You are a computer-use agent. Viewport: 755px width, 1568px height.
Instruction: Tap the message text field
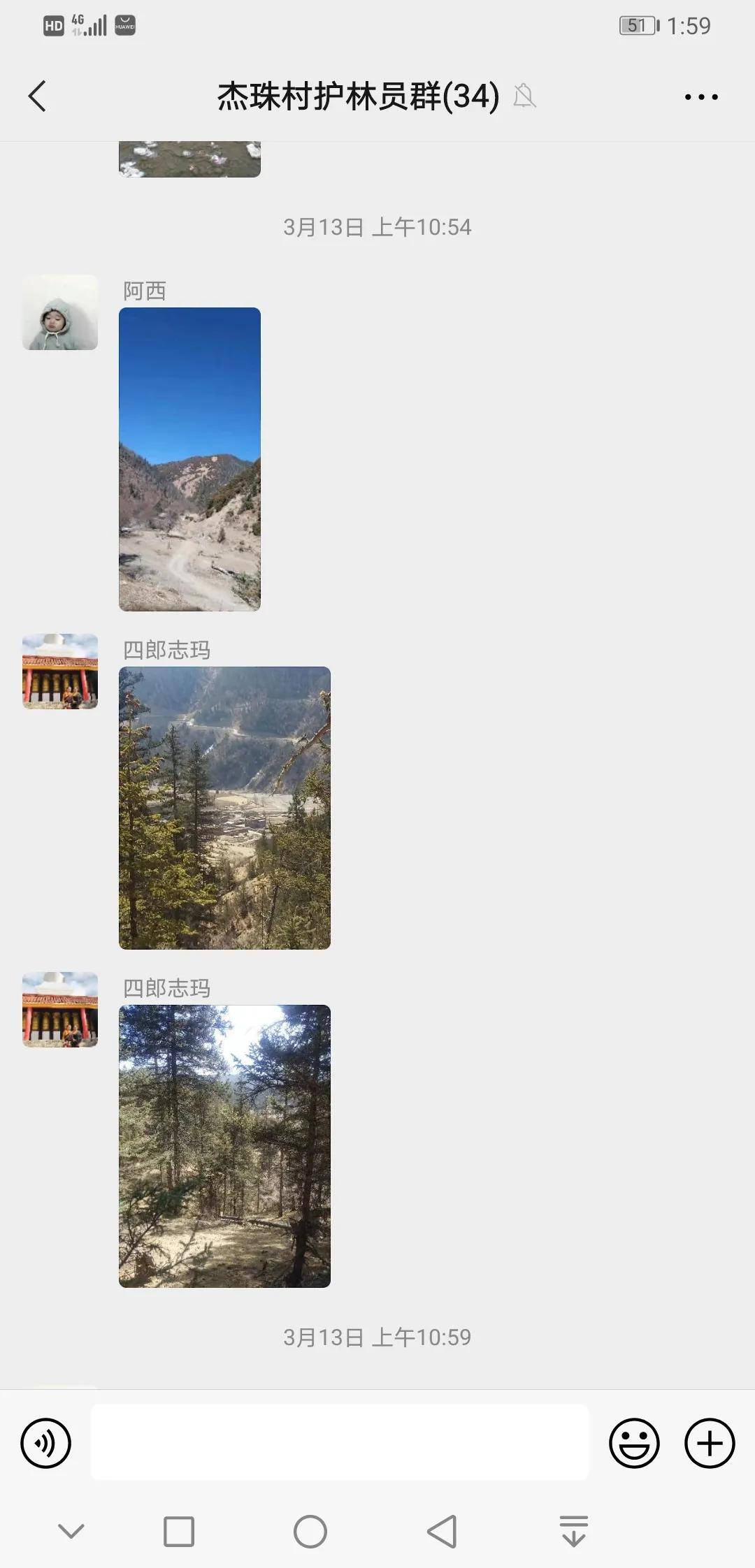point(340,1443)
